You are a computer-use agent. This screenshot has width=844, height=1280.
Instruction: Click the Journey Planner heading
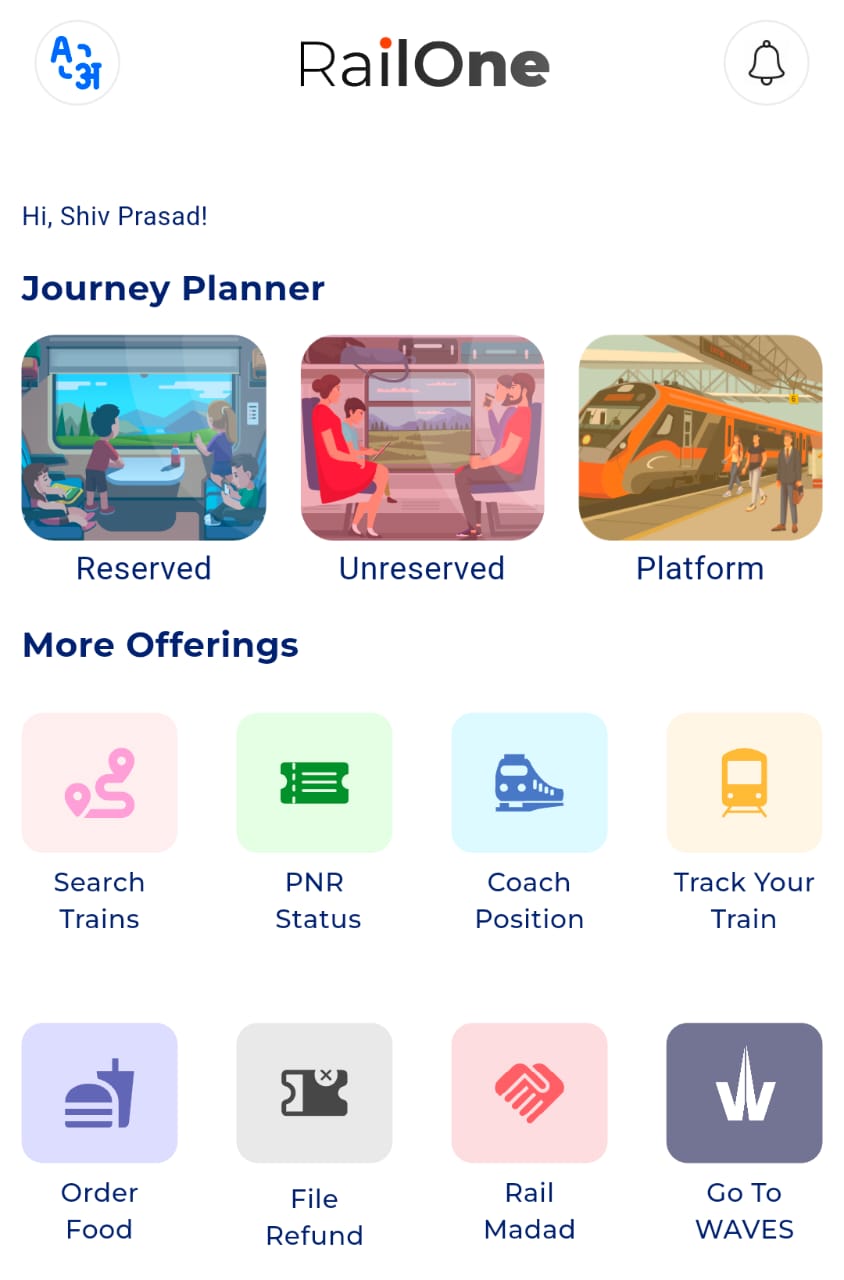(173, 288)
